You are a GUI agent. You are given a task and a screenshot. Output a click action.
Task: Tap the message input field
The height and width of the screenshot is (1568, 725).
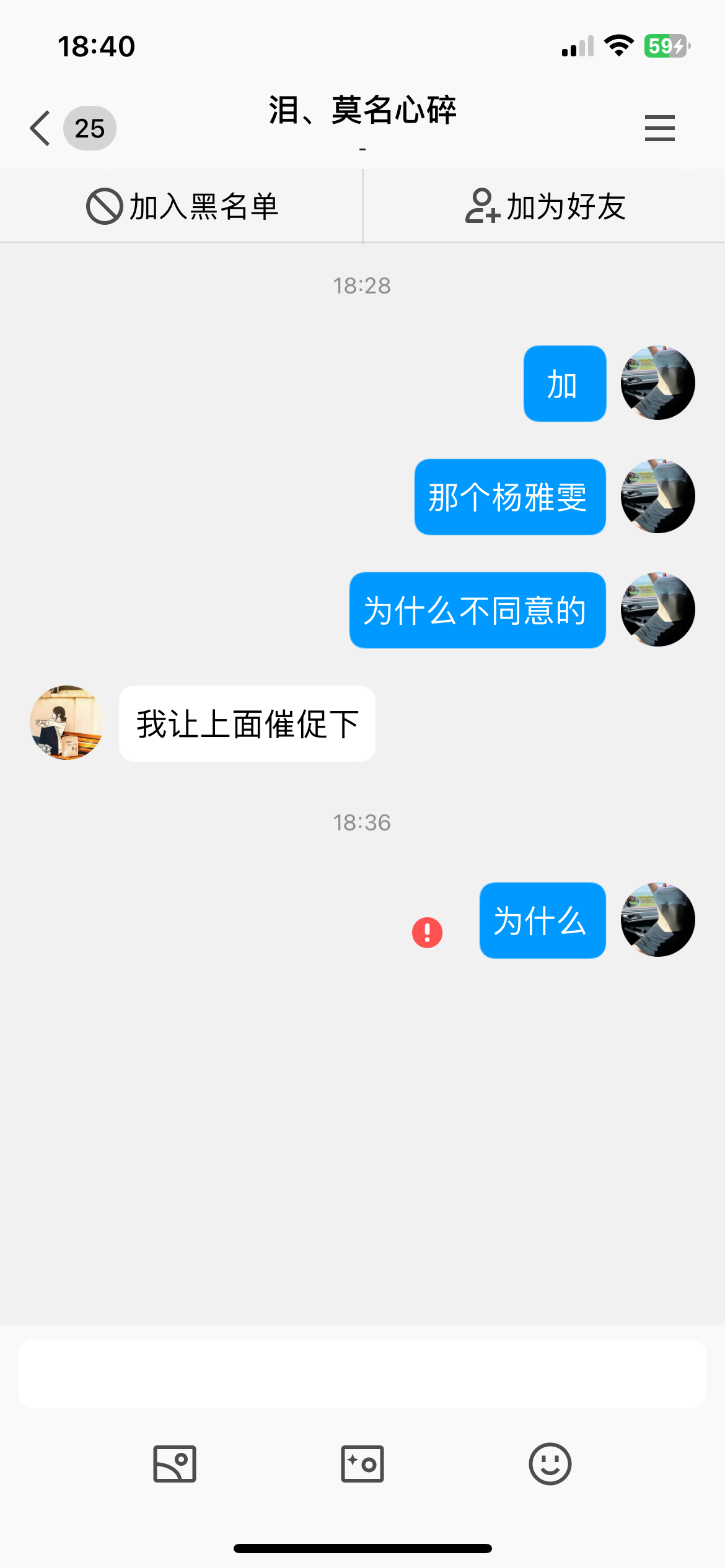(362, 1374)
